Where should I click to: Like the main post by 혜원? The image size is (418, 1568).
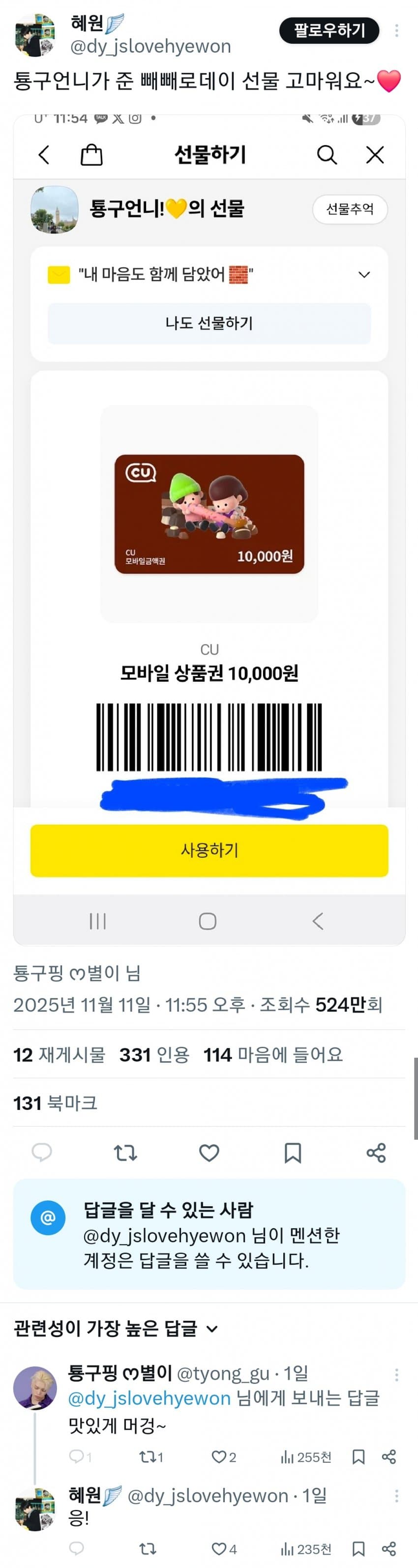(x=209, y=1152)
